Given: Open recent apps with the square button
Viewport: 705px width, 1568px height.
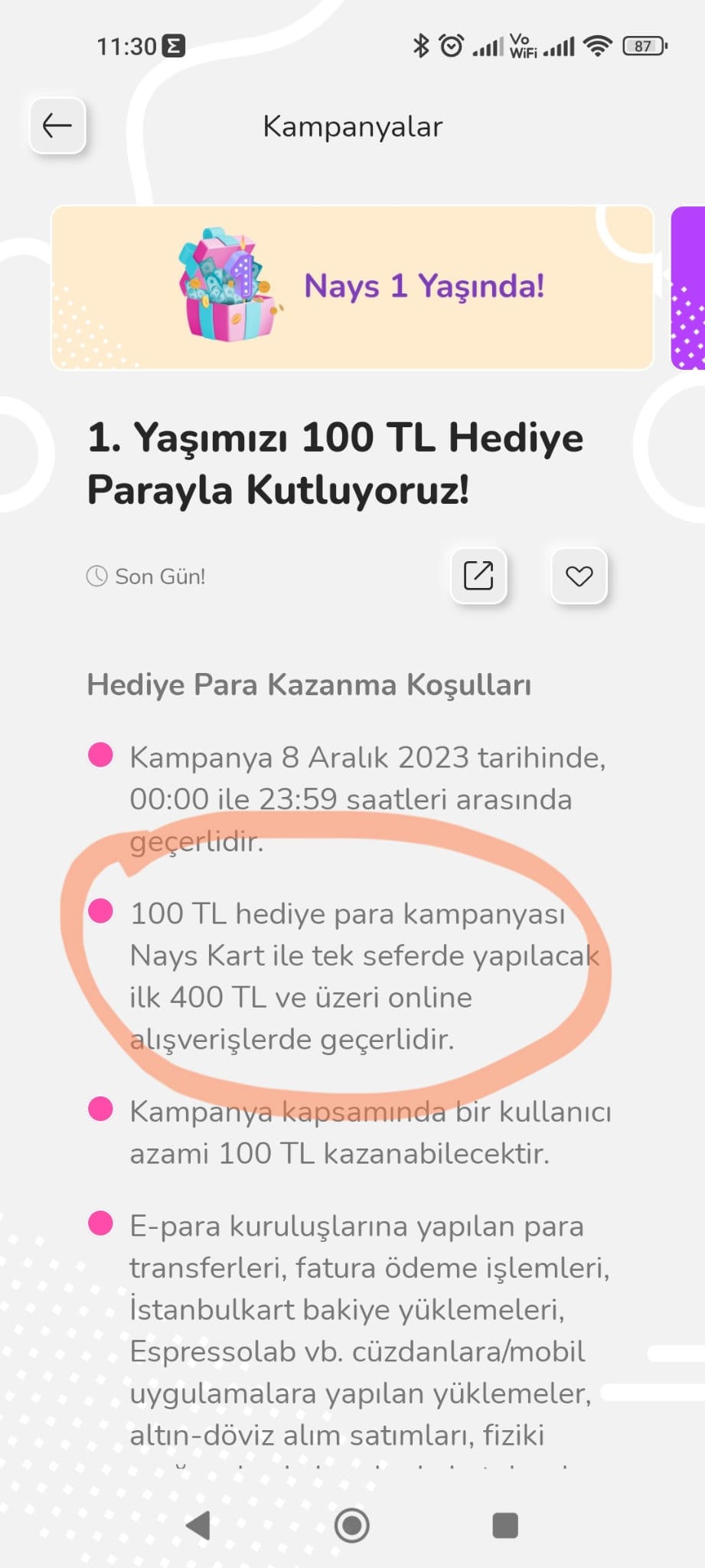Looking at the screenshot, I should pyautogui.click(x=505, y=1525).
